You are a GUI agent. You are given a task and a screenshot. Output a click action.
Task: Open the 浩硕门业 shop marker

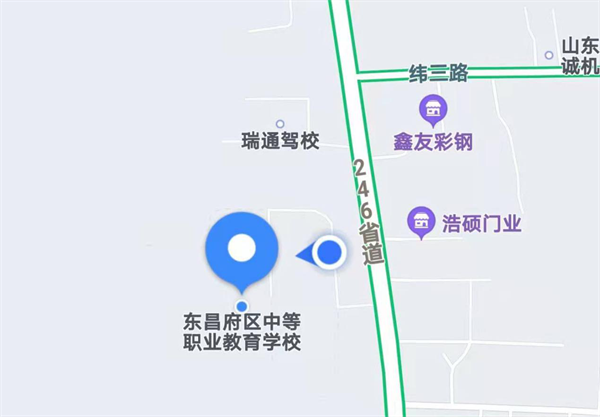(x=421, y=222)
